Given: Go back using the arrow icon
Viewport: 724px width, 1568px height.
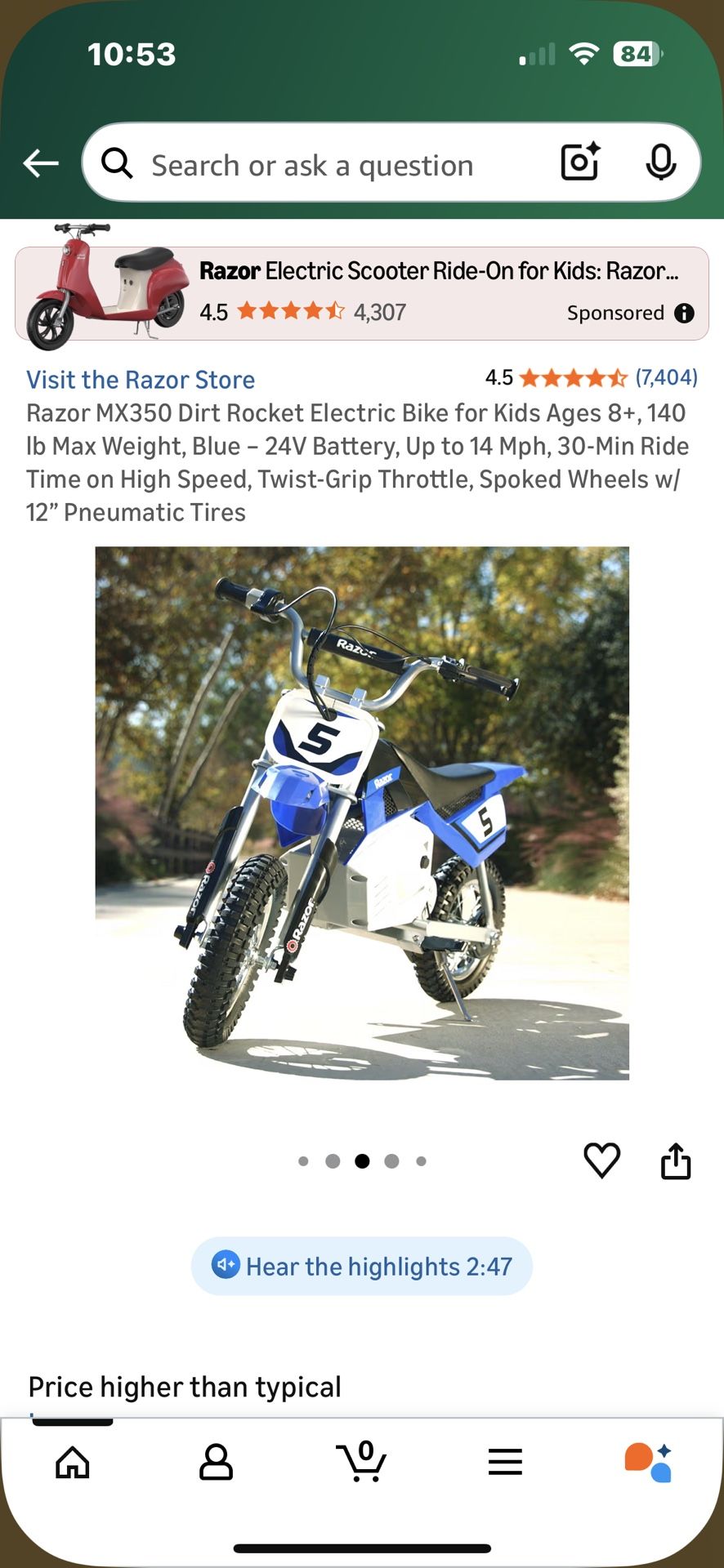Looking at the screenshot, I should 41,163.
